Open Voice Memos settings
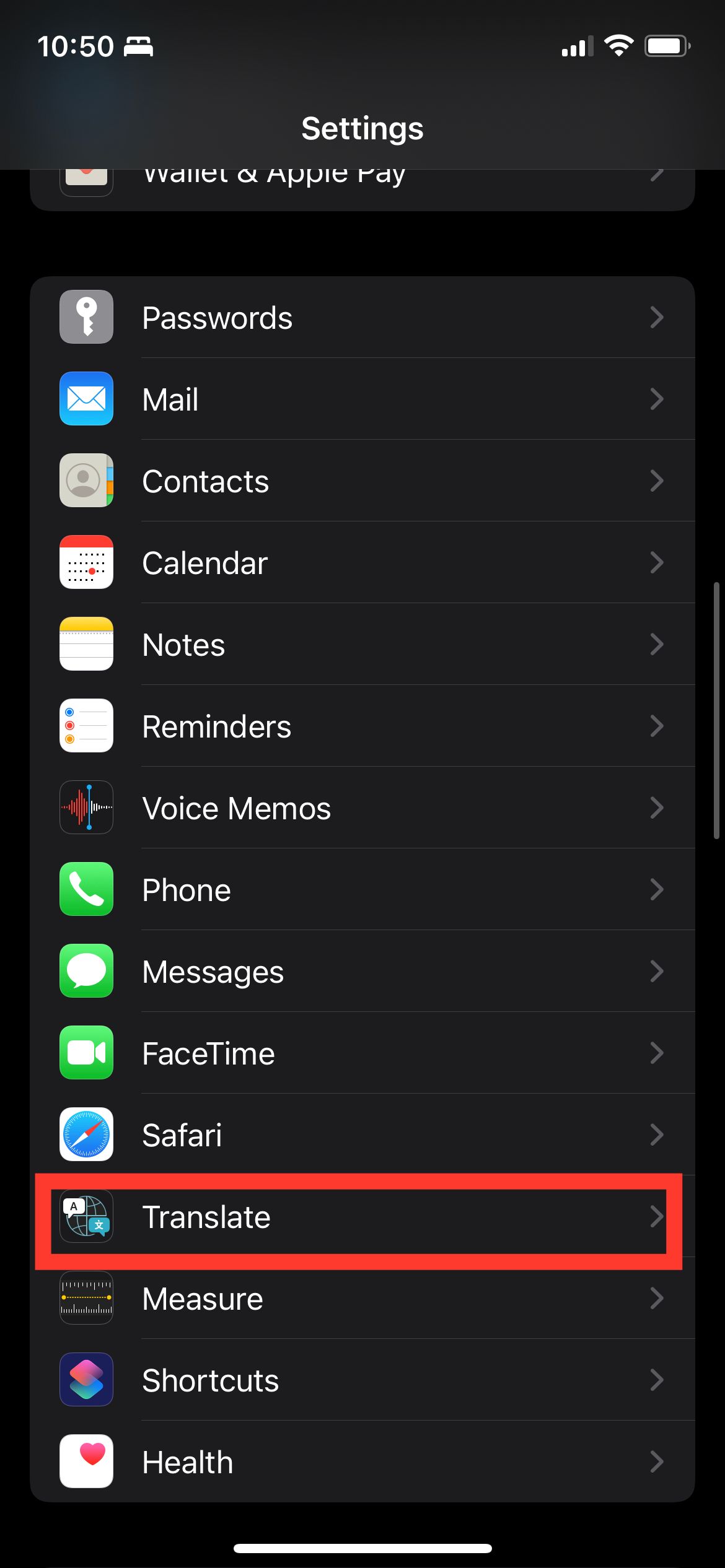This screenshot has height=1568, width=725. click(362, 808)
